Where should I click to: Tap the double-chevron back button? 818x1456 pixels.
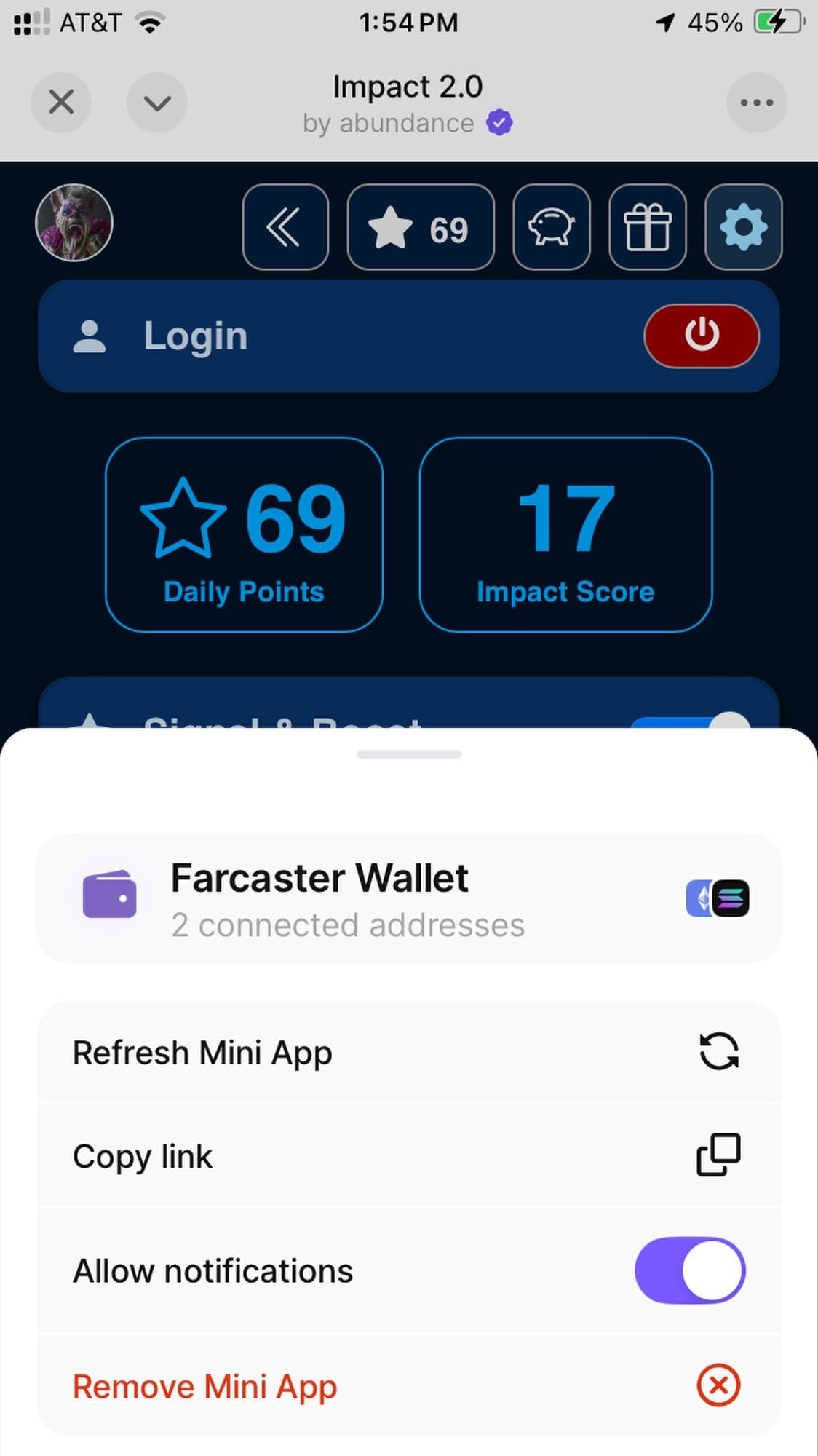tap(285, 227)
